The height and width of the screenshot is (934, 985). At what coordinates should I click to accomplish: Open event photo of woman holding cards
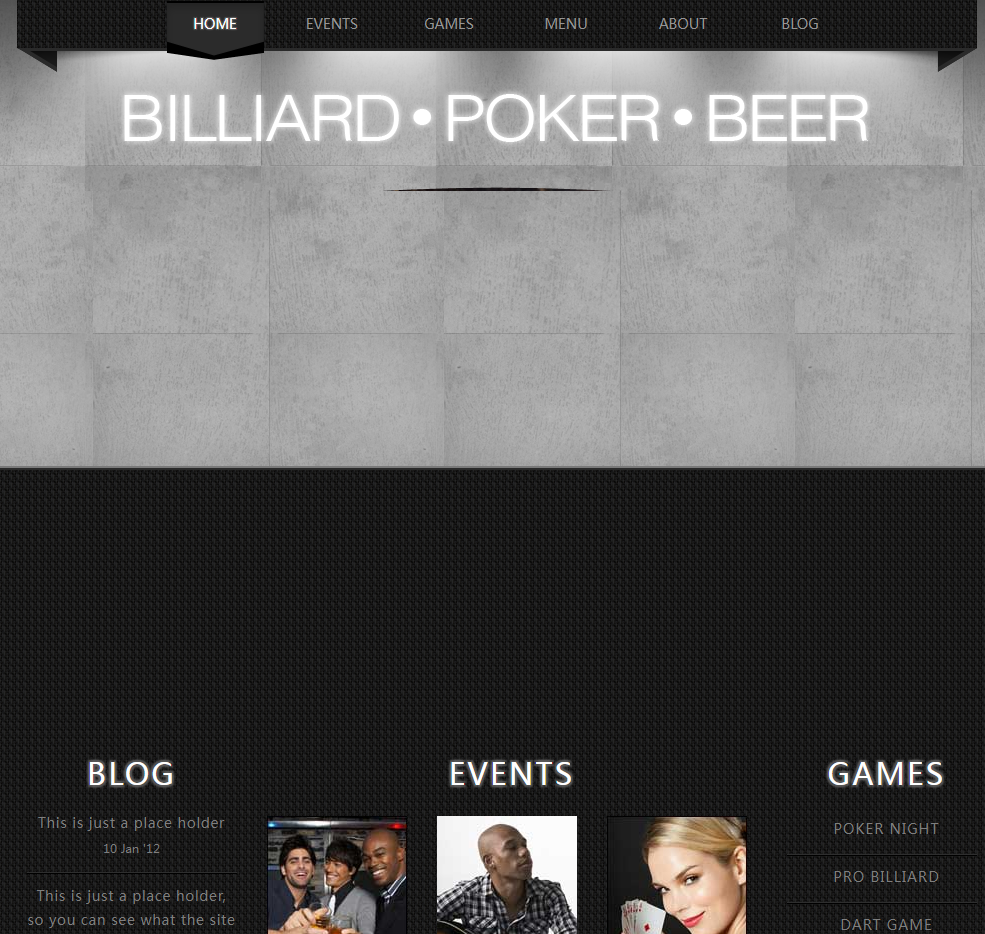[x=677, y=877]
